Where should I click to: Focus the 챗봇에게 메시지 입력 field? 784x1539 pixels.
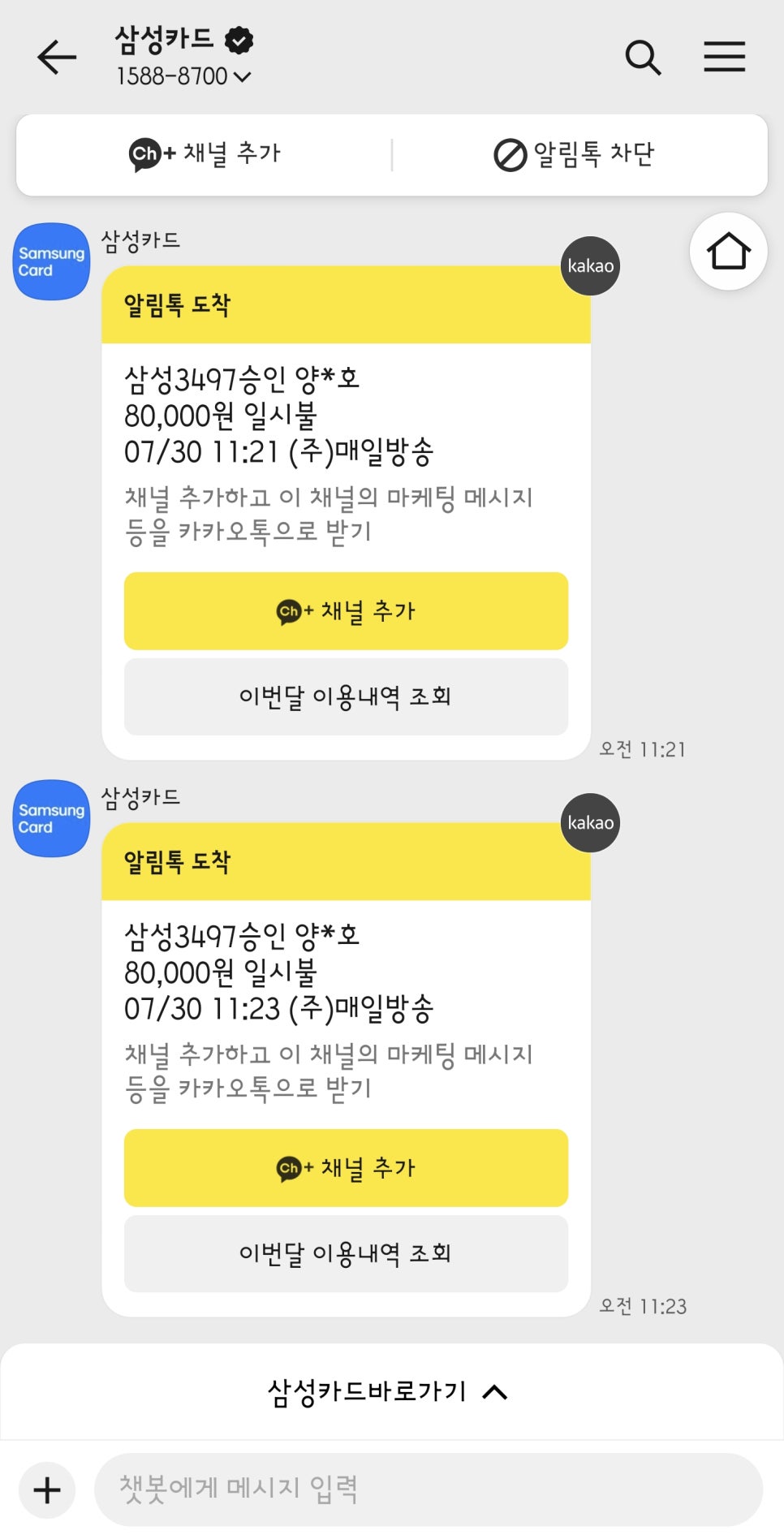click(429, 1489)
